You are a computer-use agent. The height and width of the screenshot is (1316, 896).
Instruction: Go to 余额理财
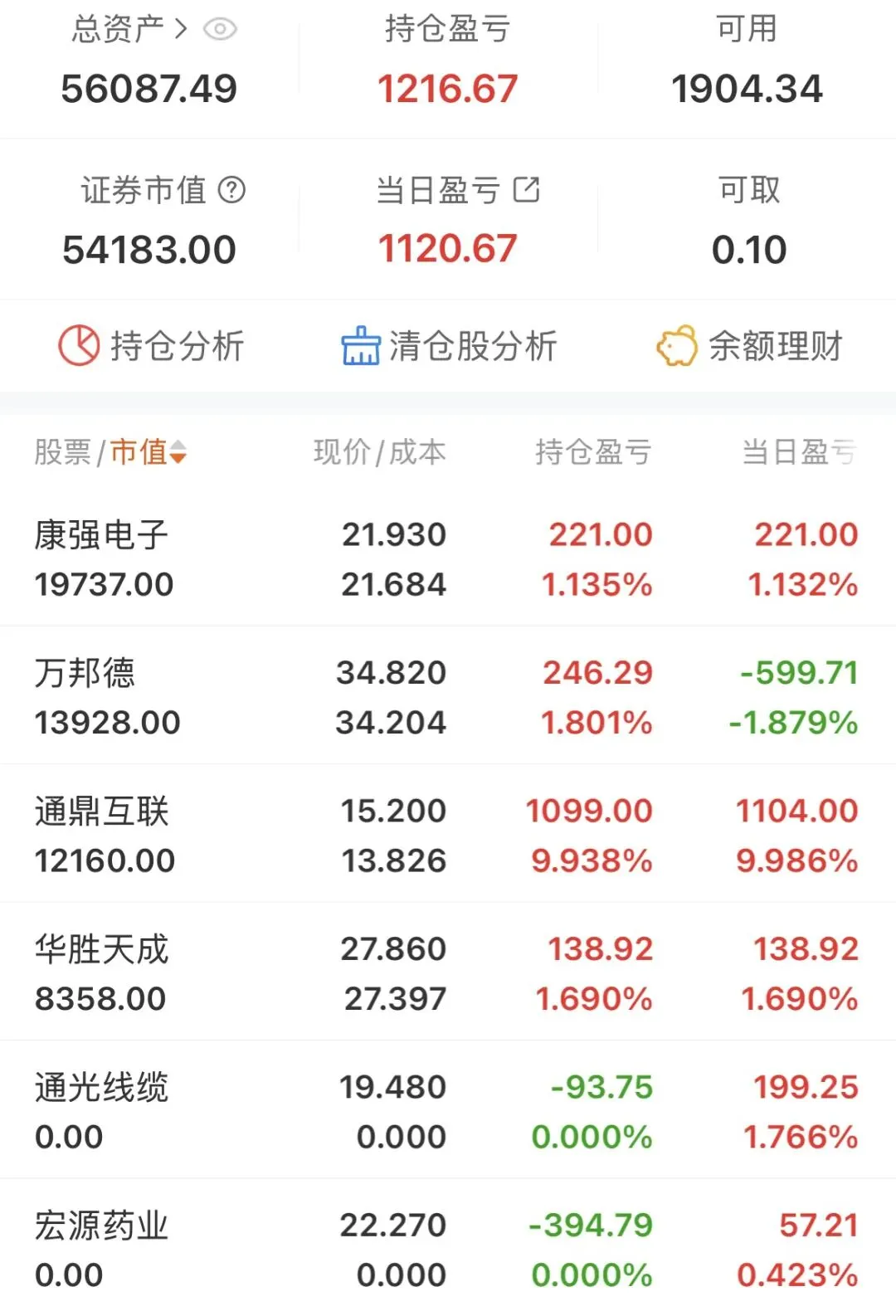tap(750, 346)
